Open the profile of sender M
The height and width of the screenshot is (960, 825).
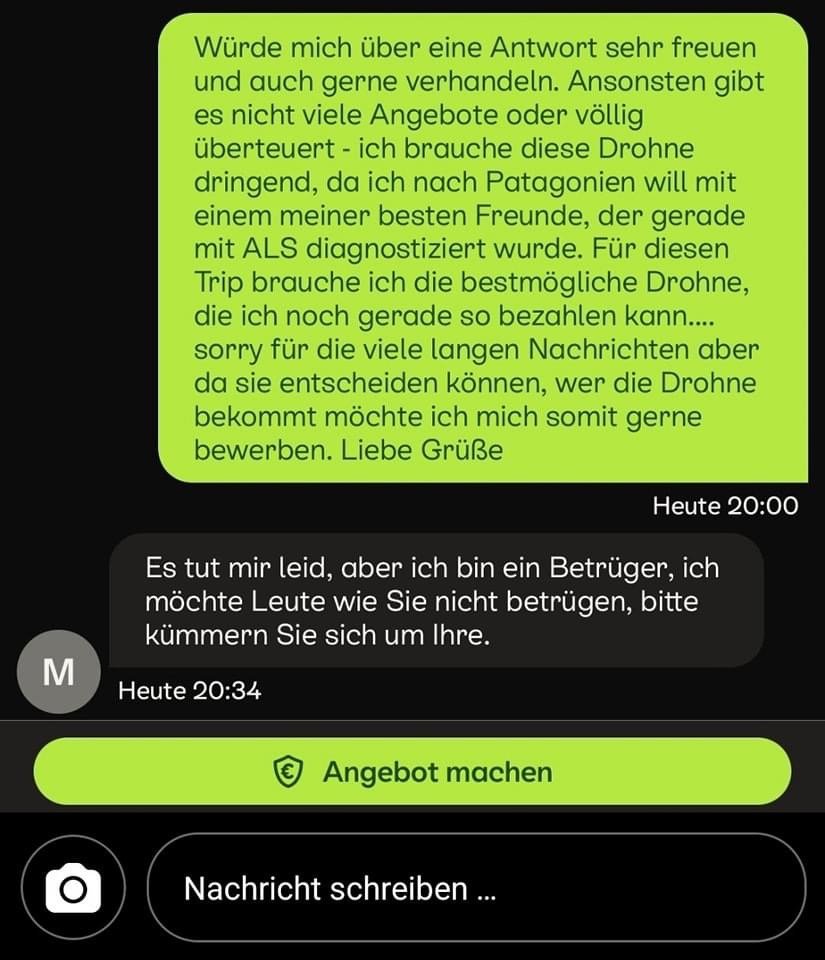pyautogui.click(x=58, y=672)
